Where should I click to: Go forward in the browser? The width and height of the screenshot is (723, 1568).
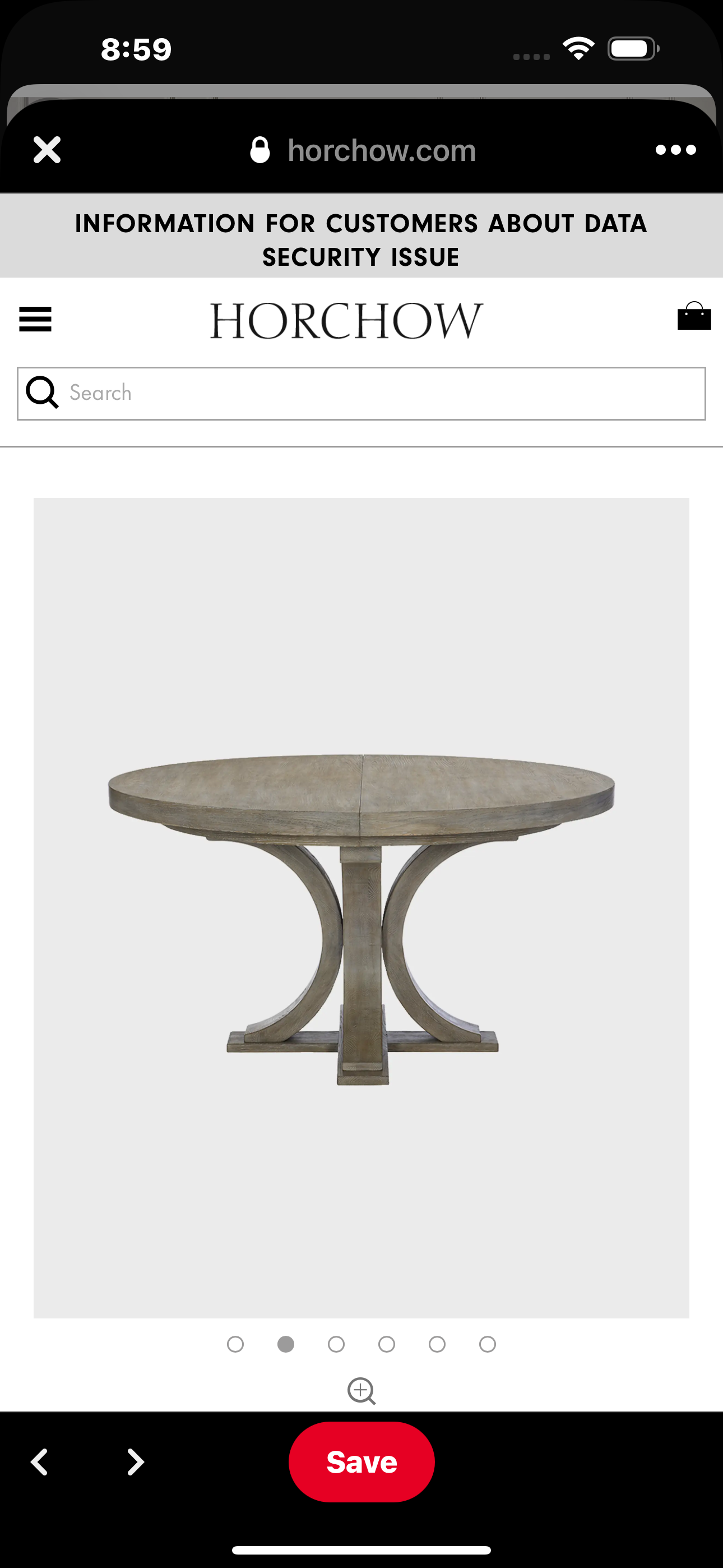[x=135, y=1461]
